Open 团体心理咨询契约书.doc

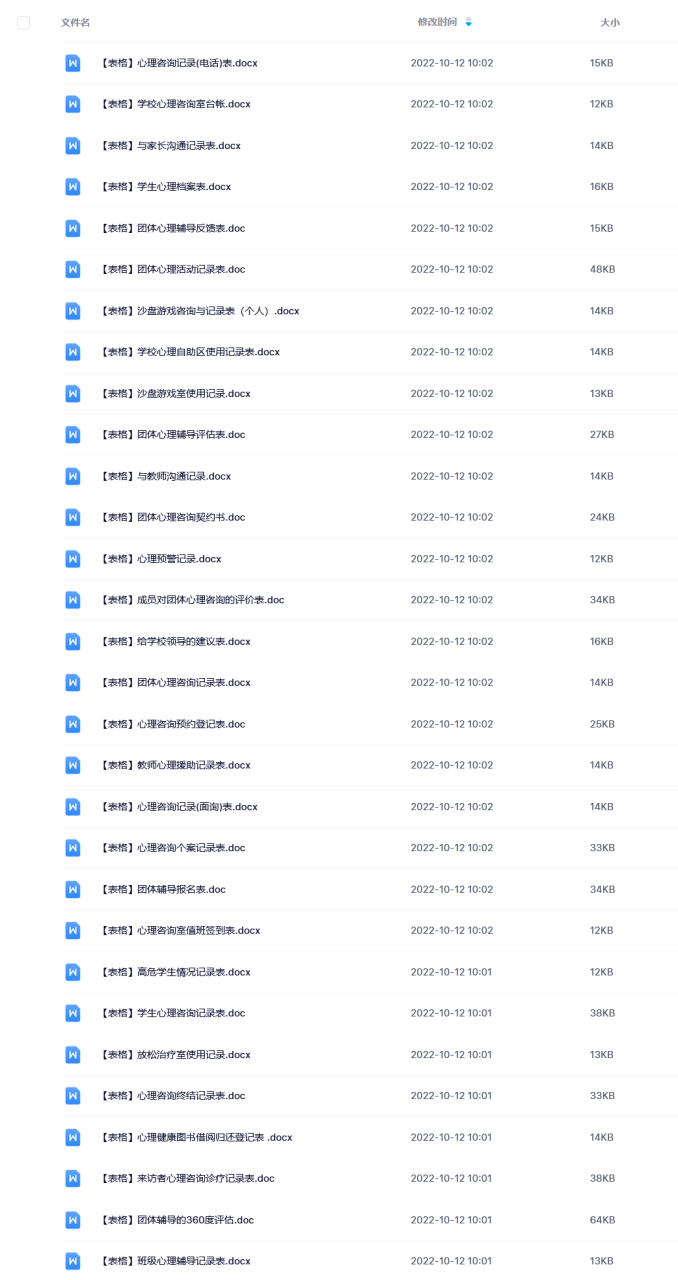pyautogui.click(x=172, y=517)
